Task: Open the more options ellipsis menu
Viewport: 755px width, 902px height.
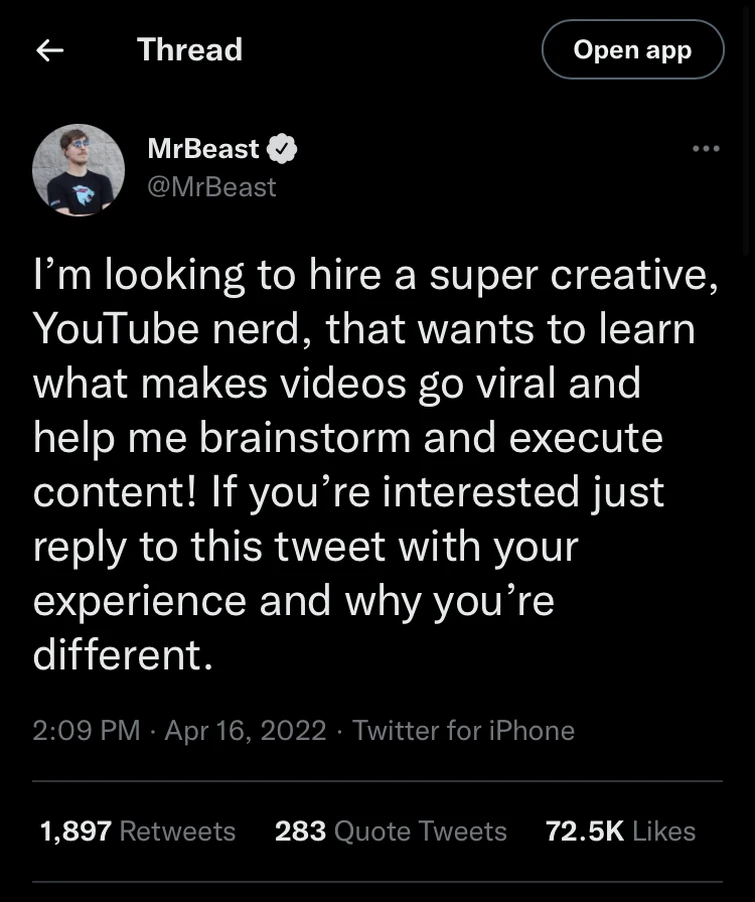Action: coord(707,147)
